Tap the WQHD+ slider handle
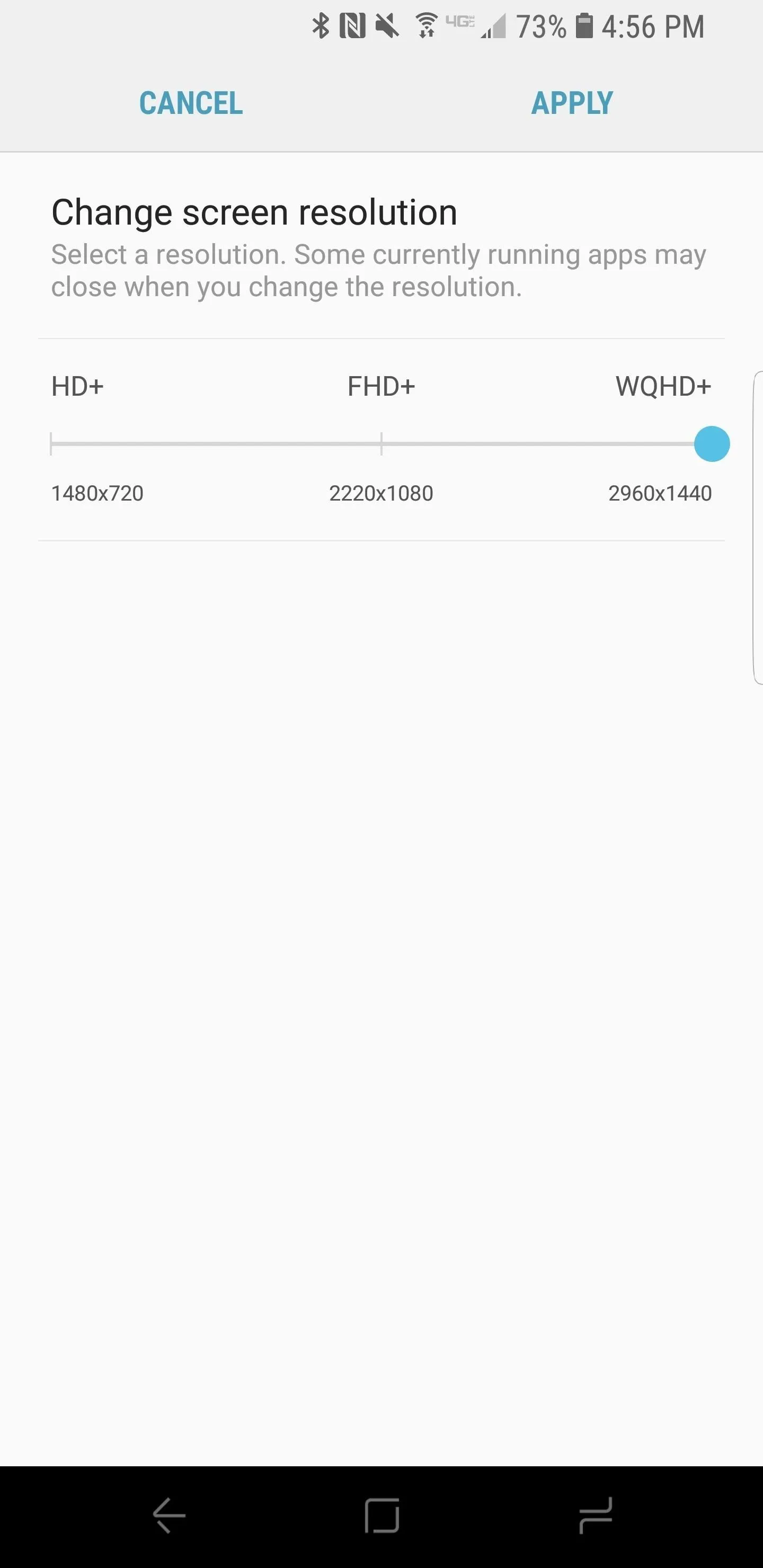Image resolution: width=763 pixels, height=1568 pixels. [x=711, y=444]
